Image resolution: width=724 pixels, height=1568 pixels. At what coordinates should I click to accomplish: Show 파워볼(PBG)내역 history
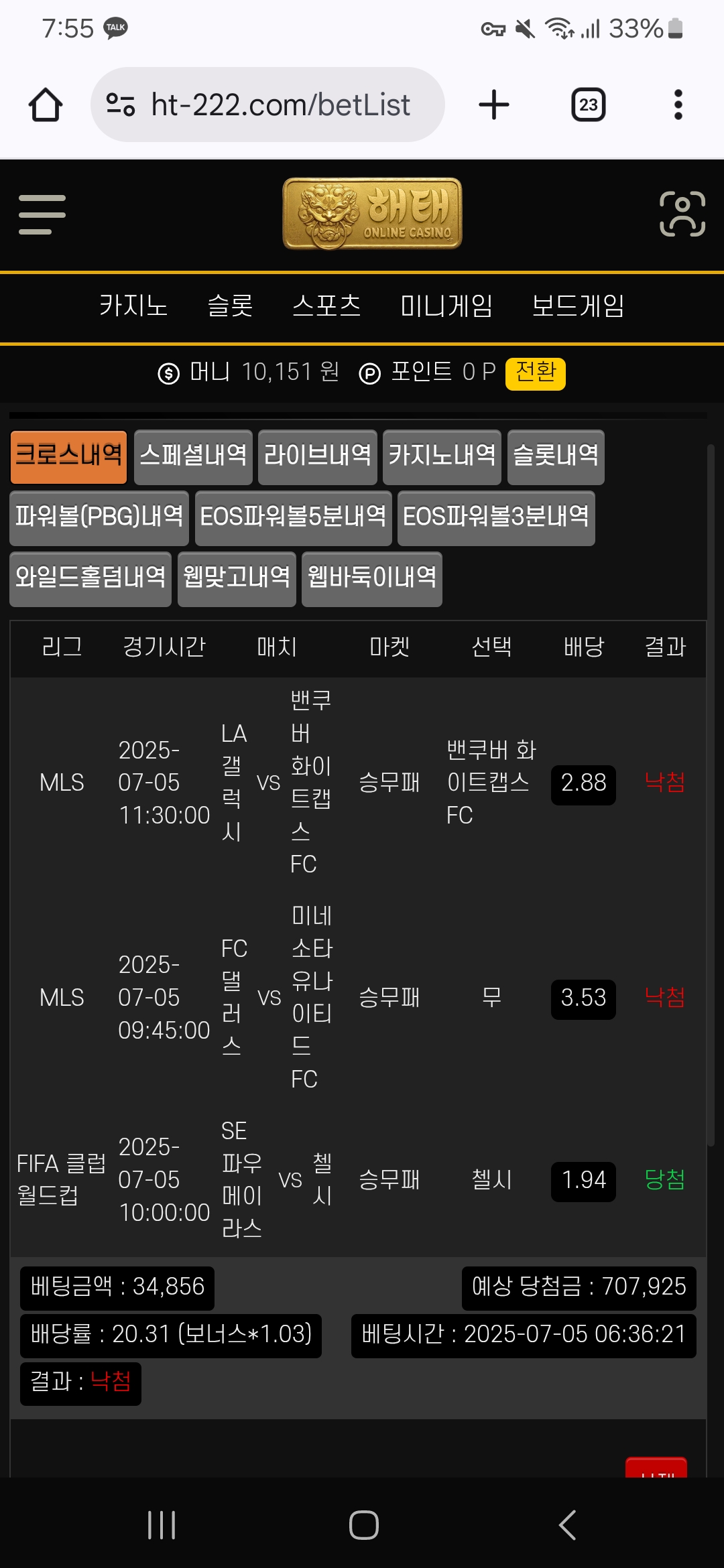coord(99,517)
